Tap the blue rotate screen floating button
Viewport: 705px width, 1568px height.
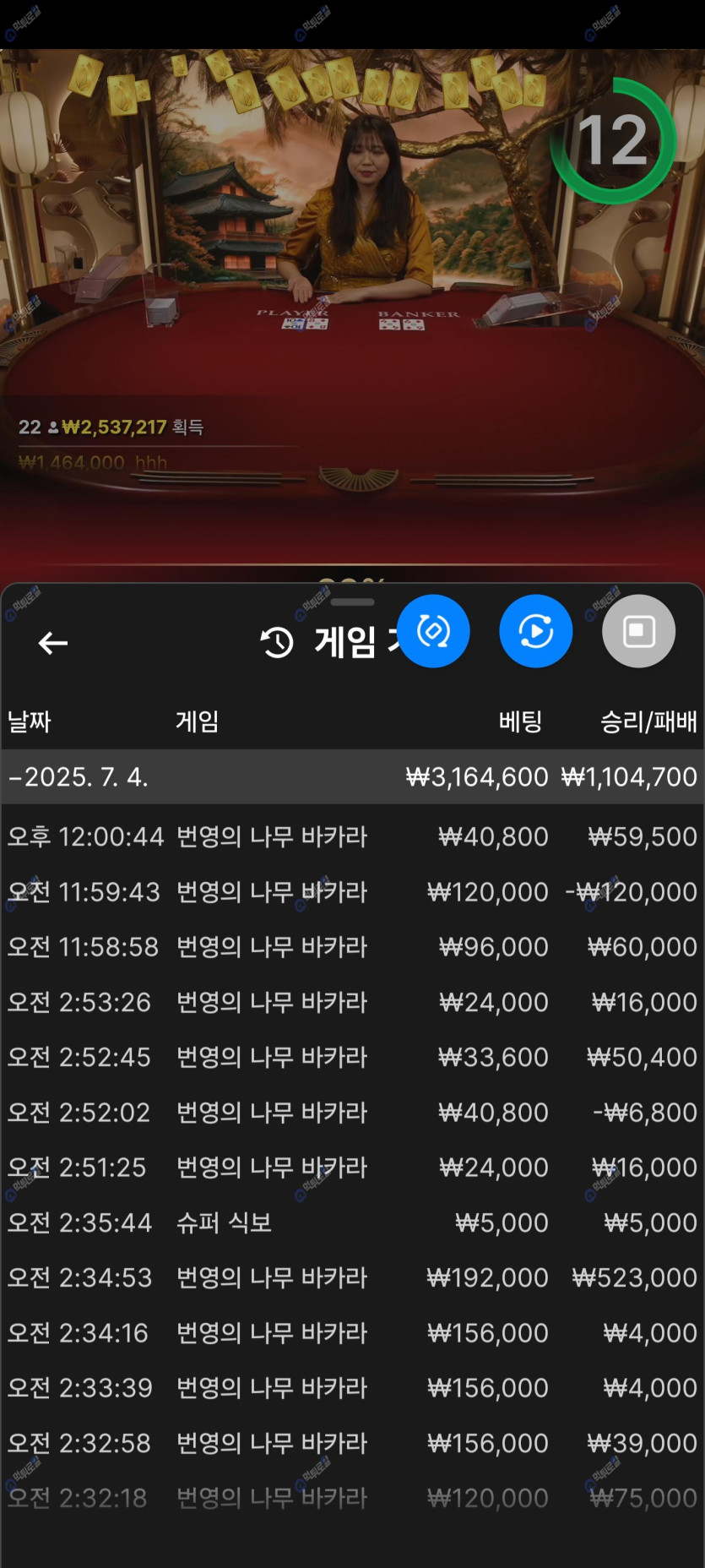coord(433,631)
